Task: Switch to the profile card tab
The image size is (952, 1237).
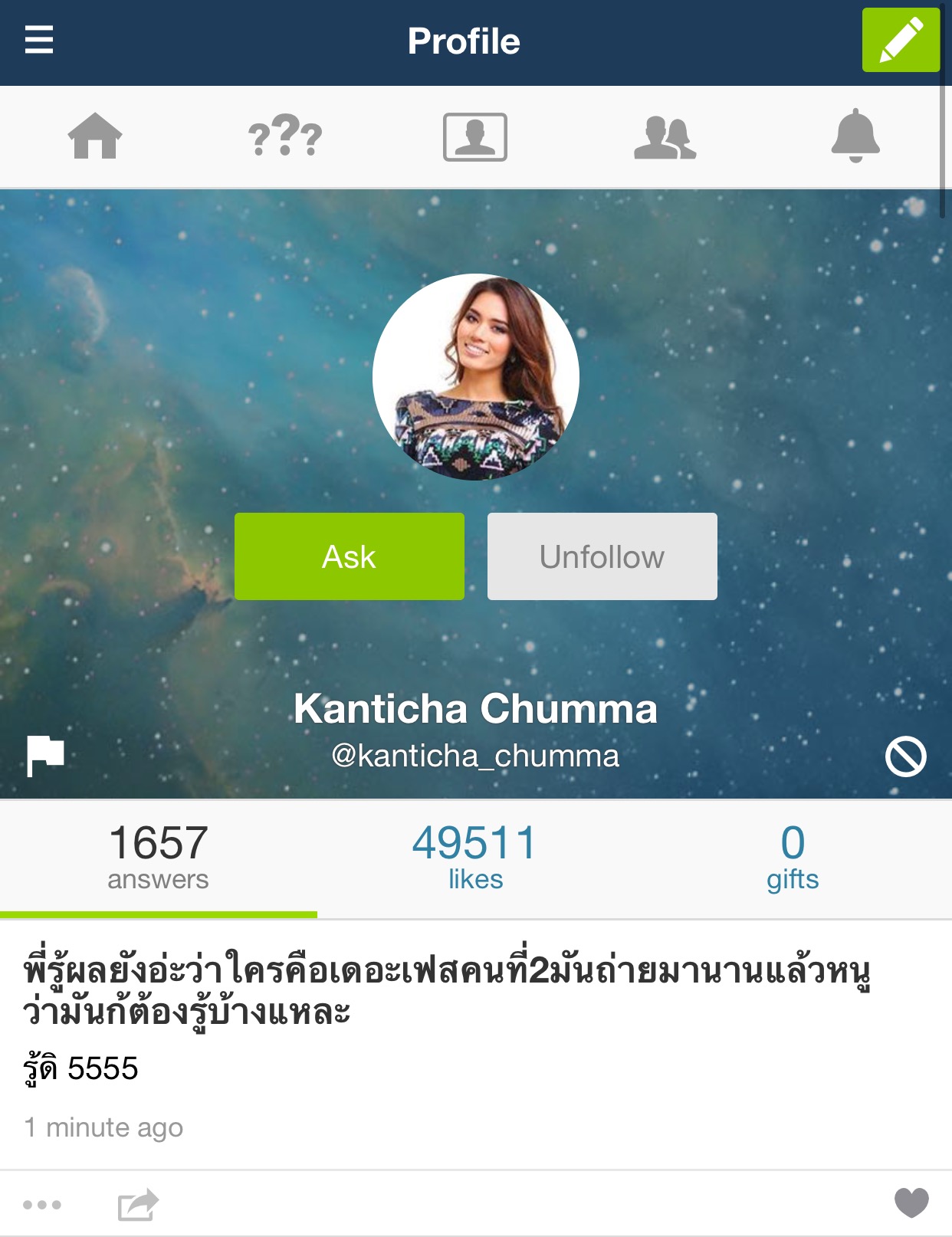Action: pos(475,136)
